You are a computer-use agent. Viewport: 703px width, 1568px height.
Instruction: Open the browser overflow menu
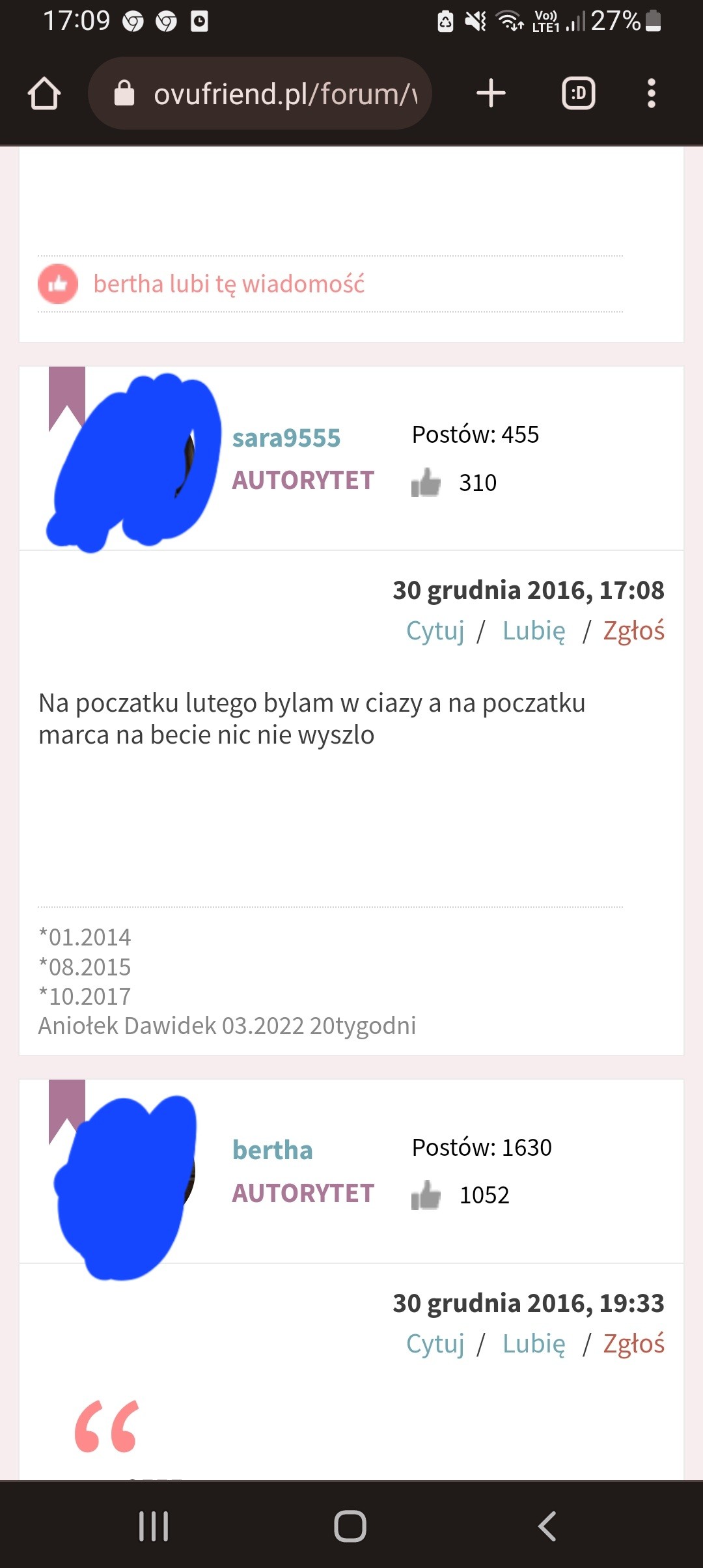(x=651, y=94)
